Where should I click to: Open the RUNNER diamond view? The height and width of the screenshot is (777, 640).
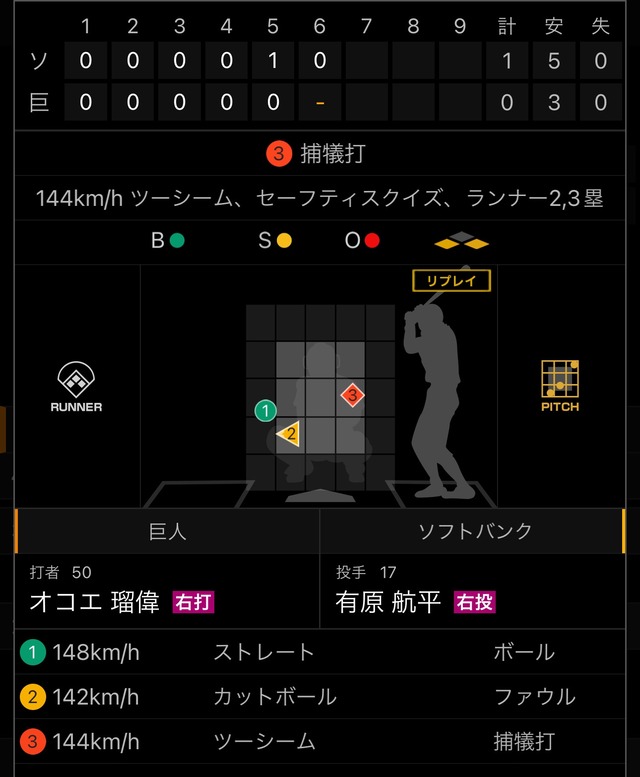click(x=76, y=387)
